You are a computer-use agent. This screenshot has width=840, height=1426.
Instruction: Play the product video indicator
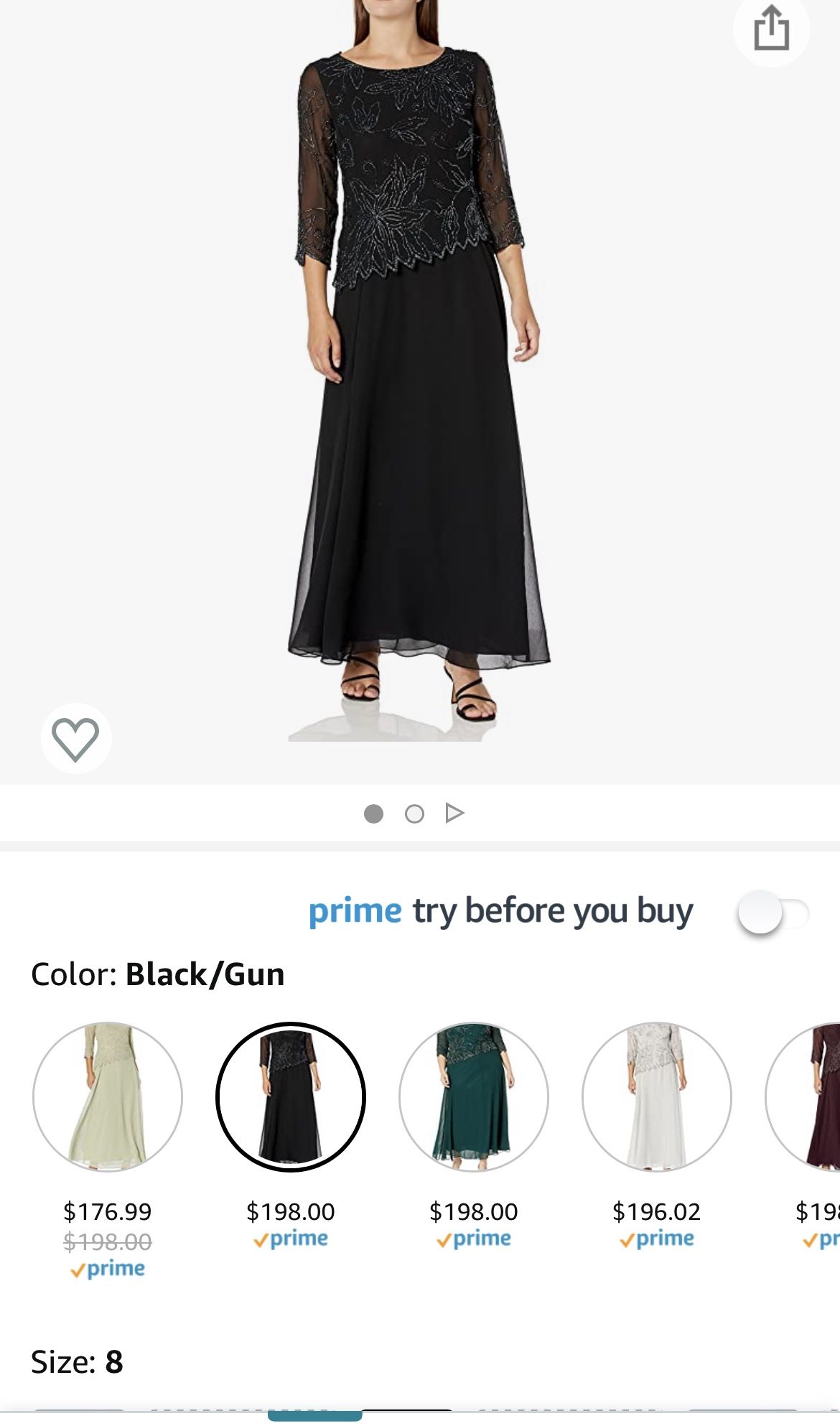[454, 814]
